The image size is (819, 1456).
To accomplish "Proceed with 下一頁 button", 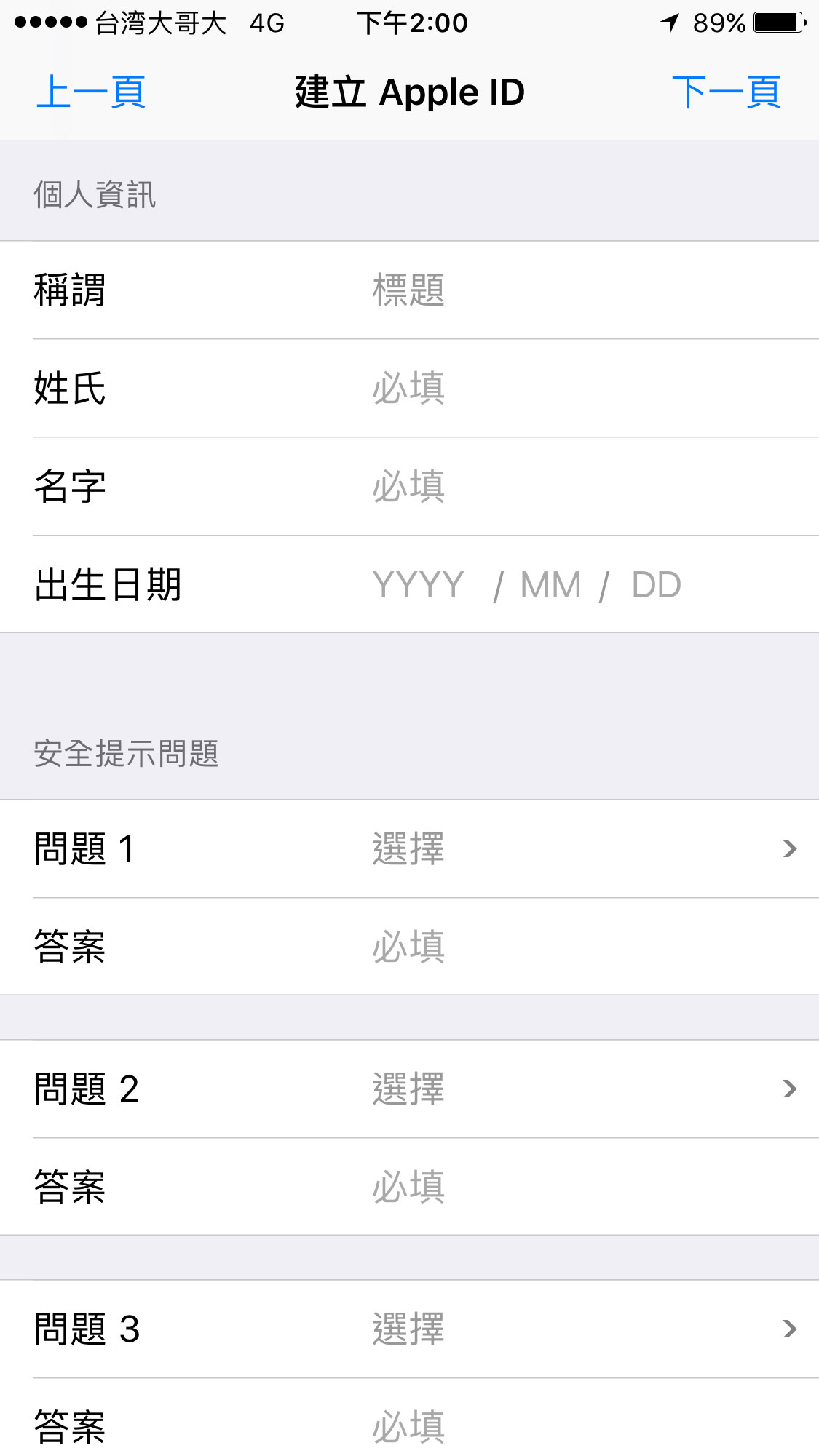I will pos(726,92).
